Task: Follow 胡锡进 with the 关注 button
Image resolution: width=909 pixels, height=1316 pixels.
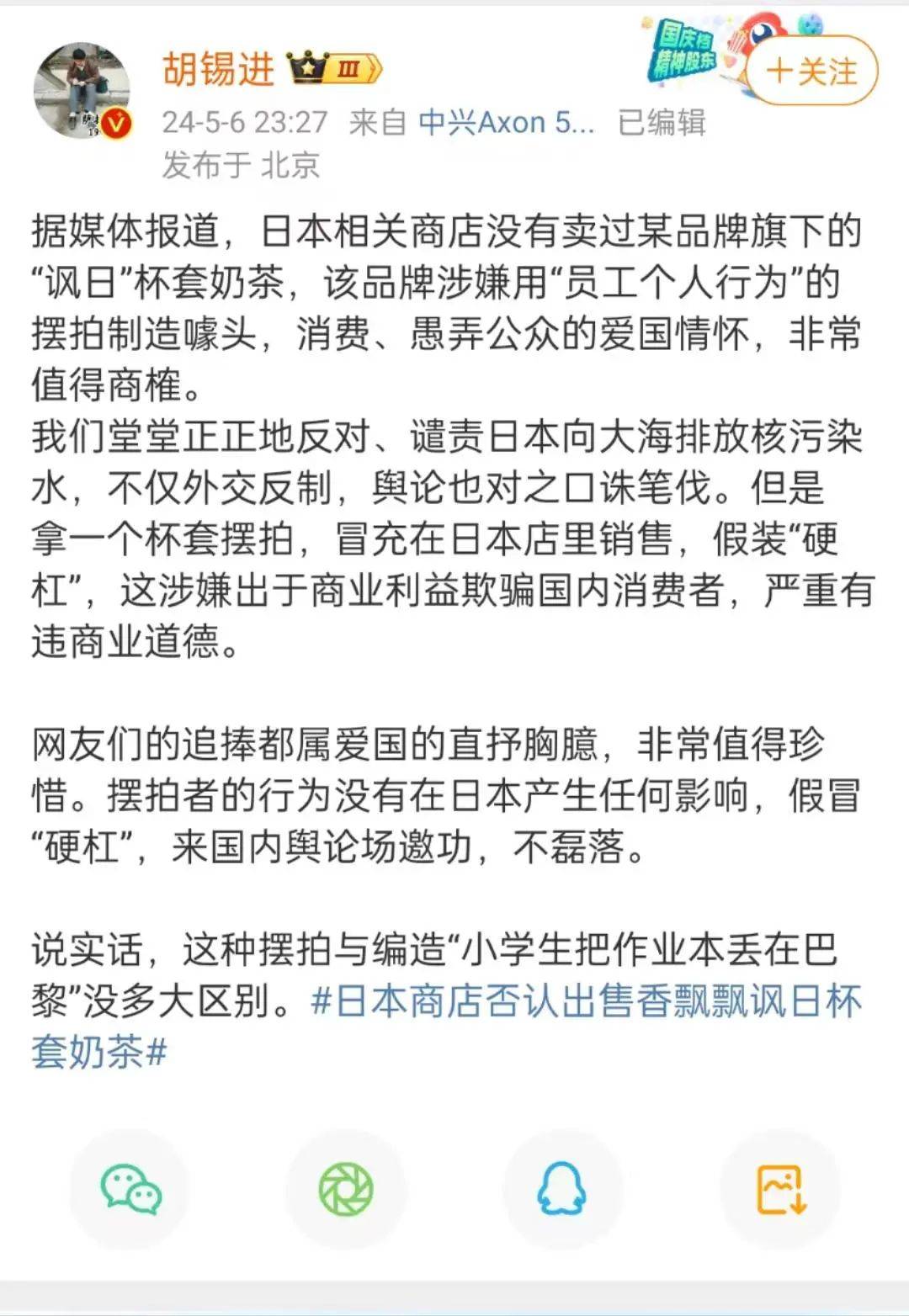Action: [811, 72]
